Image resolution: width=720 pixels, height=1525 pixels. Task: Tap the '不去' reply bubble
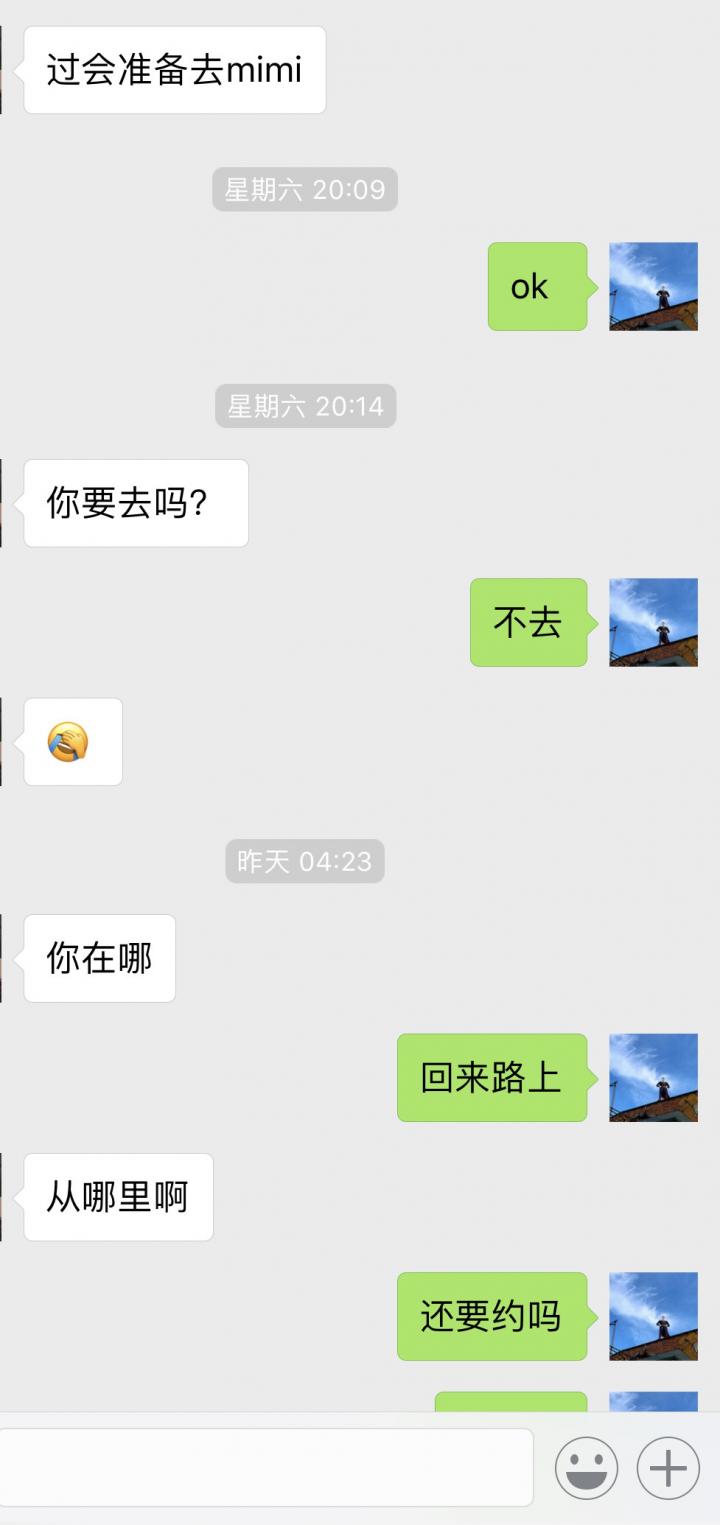point(528,622)
